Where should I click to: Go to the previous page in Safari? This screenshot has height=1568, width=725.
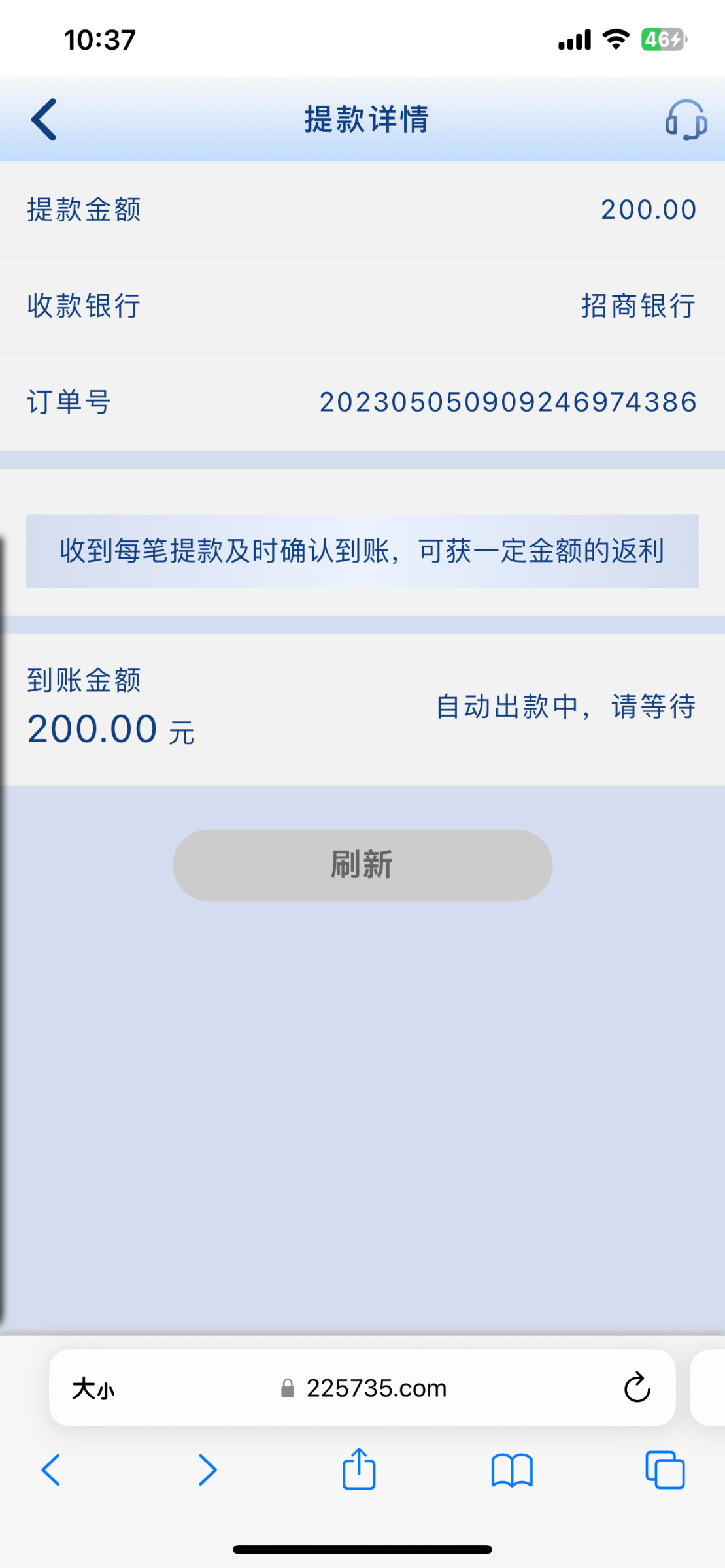tap(51, 1470)
